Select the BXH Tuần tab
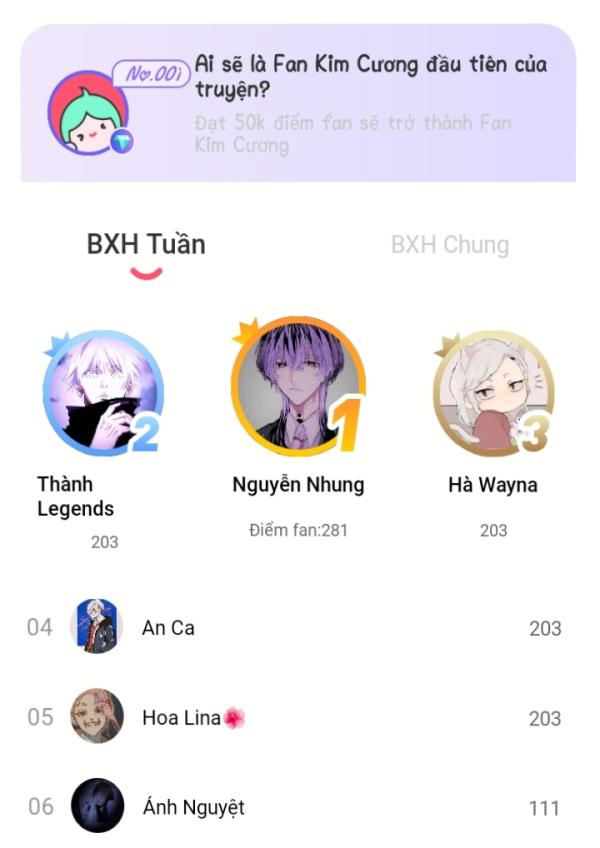Viewport: 600px width, 848px height. [146, 245]
